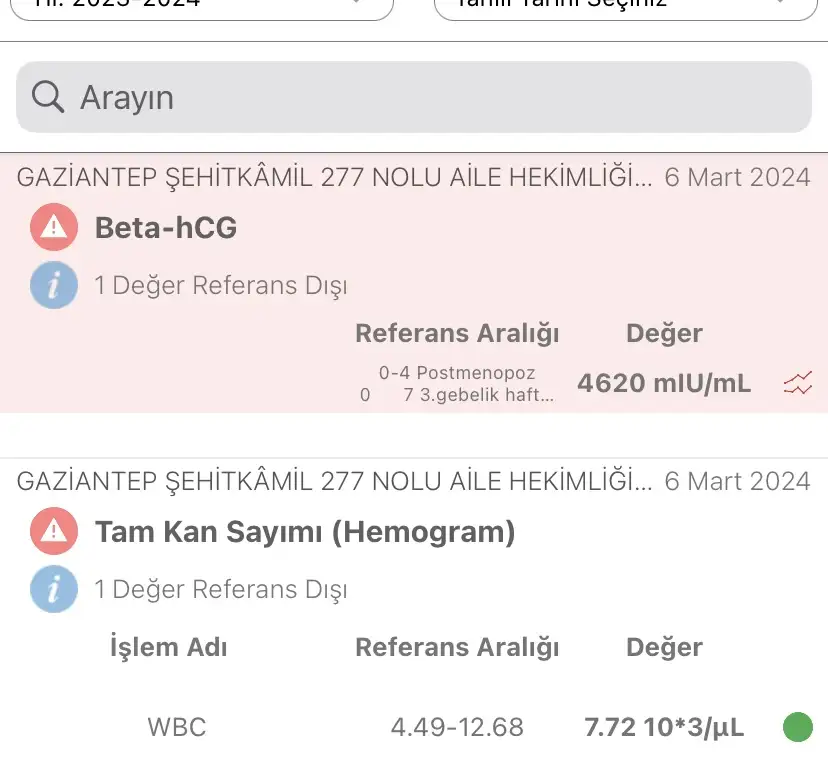The width and height of the screenshot is (828, 779).
Task: Tap the Arayın search field
Action: pos(413,97)
